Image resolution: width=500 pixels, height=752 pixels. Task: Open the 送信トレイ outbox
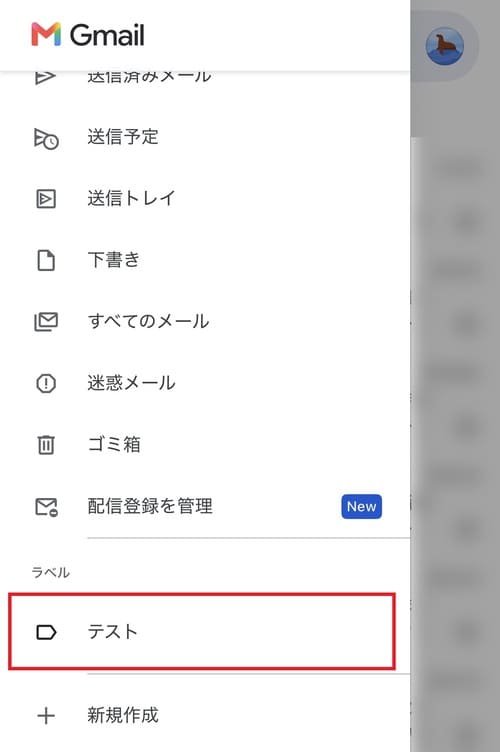click(205, 199)
